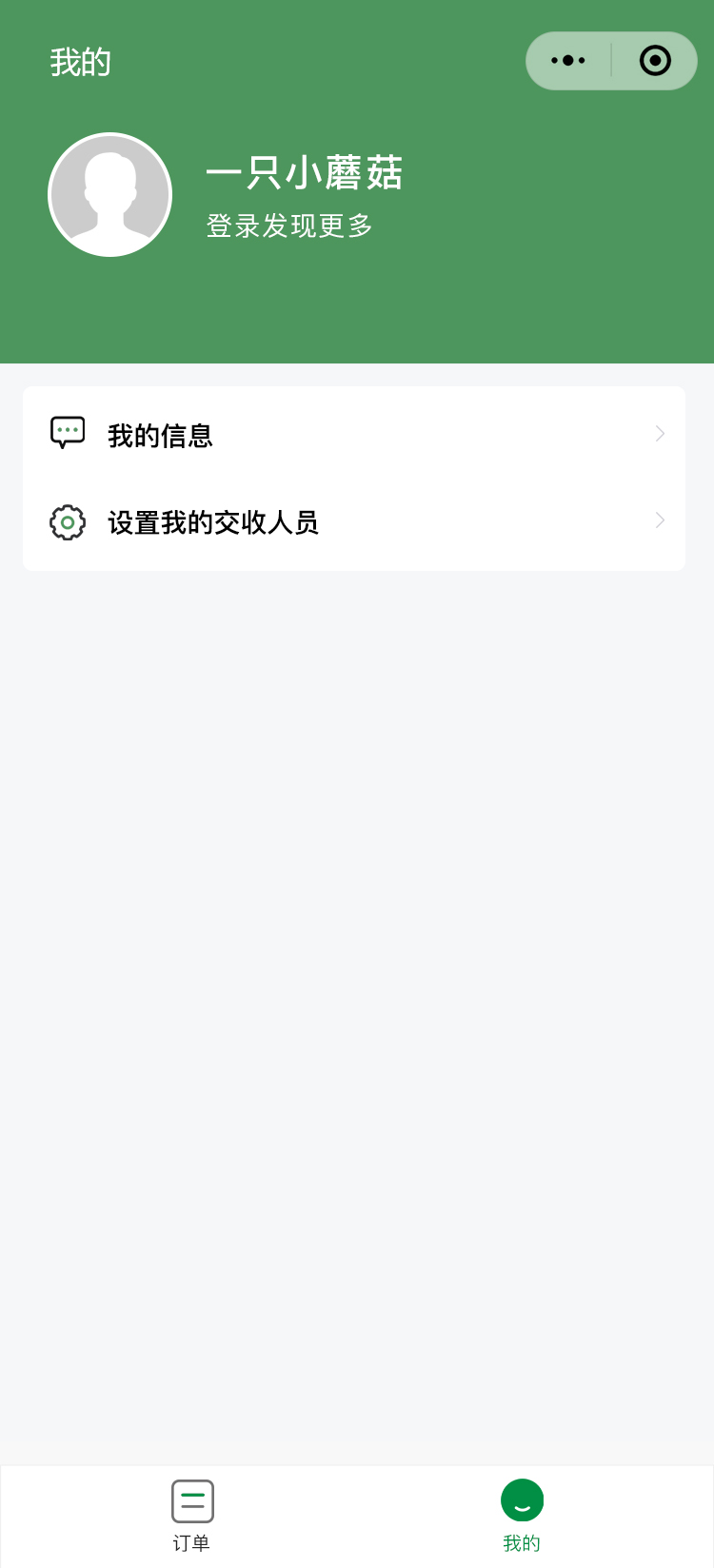Select the 我的 tab

pos(522,1515)
